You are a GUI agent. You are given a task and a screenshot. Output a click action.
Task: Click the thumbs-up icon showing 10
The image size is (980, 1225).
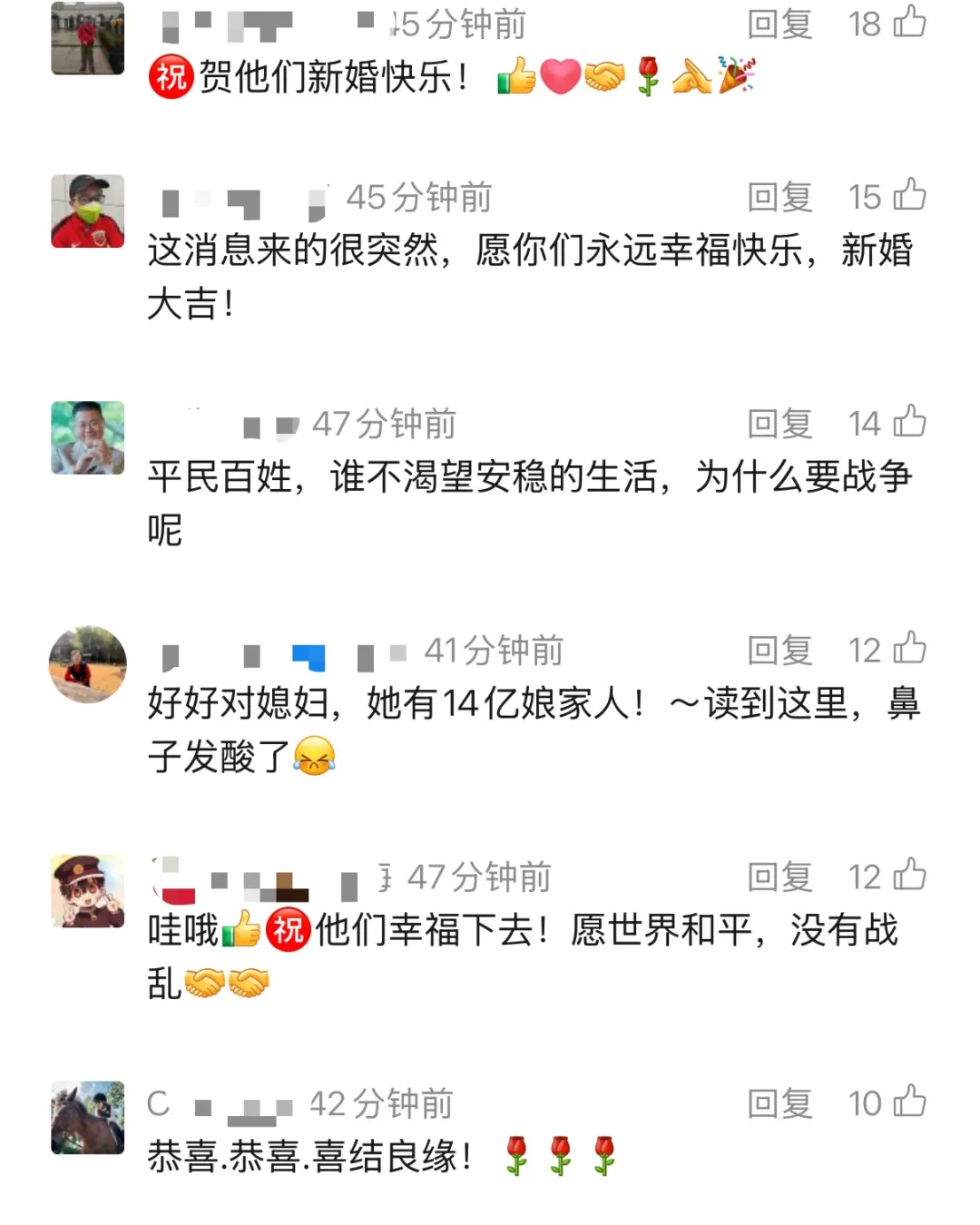pos(910,1102)
